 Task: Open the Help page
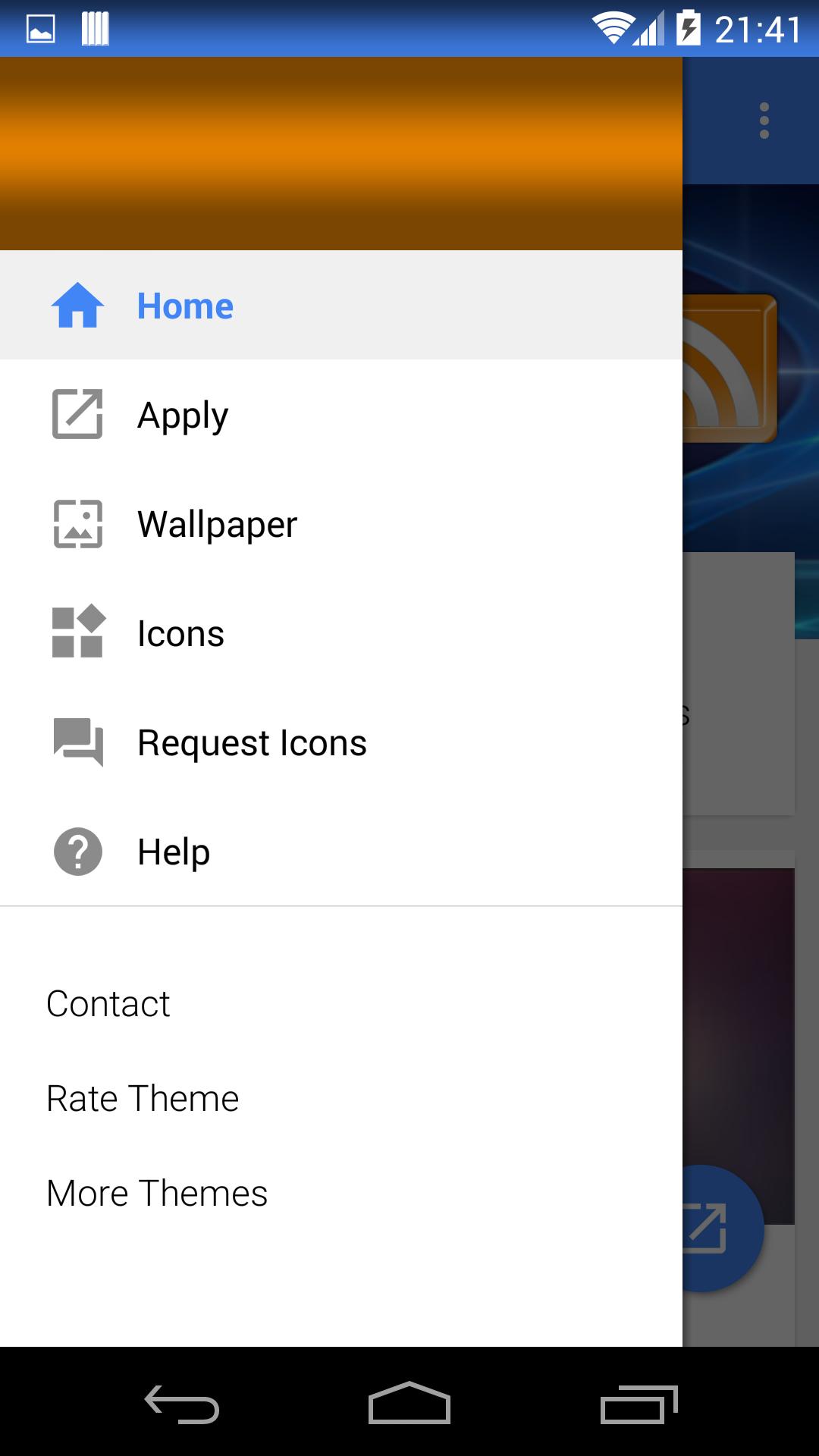click(174, 852)
